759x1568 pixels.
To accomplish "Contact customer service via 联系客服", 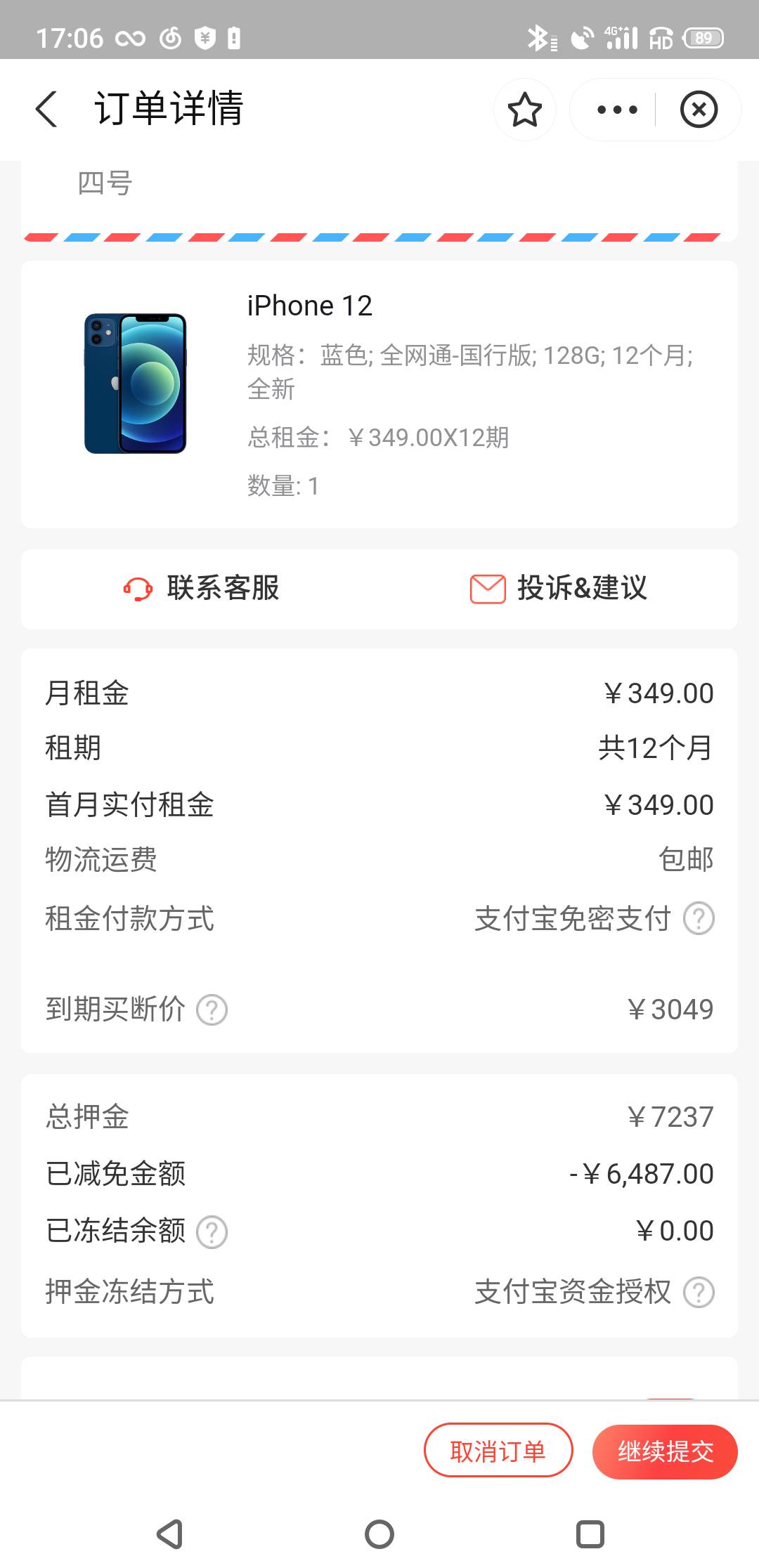I will tap(202, 588).
